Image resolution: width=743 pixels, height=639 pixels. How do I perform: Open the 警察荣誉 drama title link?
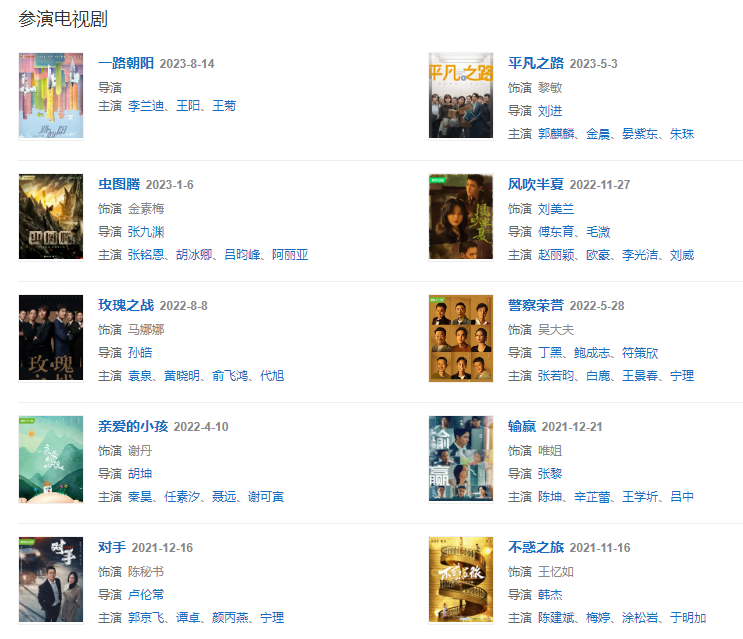pyautogui.click(x=535, y=306)
